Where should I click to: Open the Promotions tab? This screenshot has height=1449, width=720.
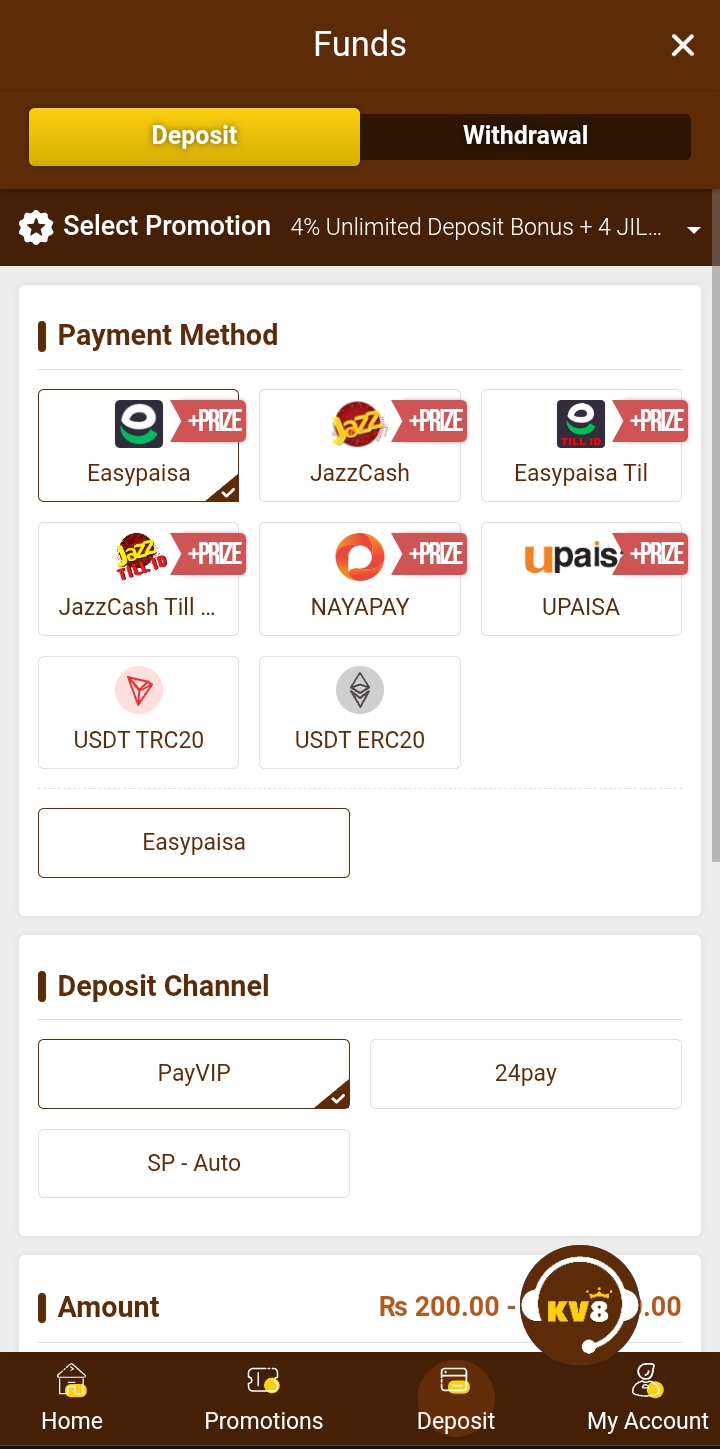(x=264, y=1400)
